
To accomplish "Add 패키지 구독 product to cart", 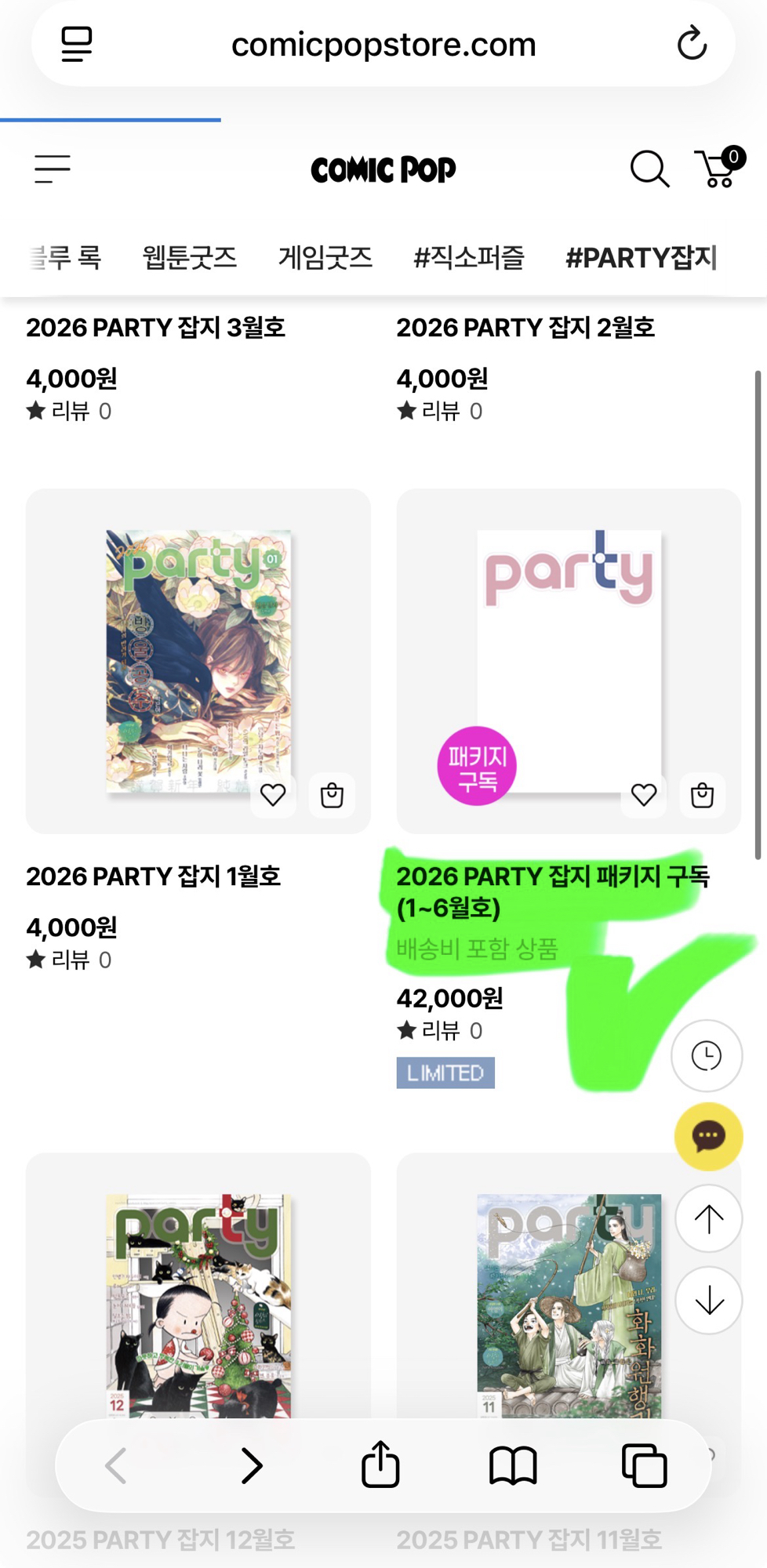I will pos(702,795).
